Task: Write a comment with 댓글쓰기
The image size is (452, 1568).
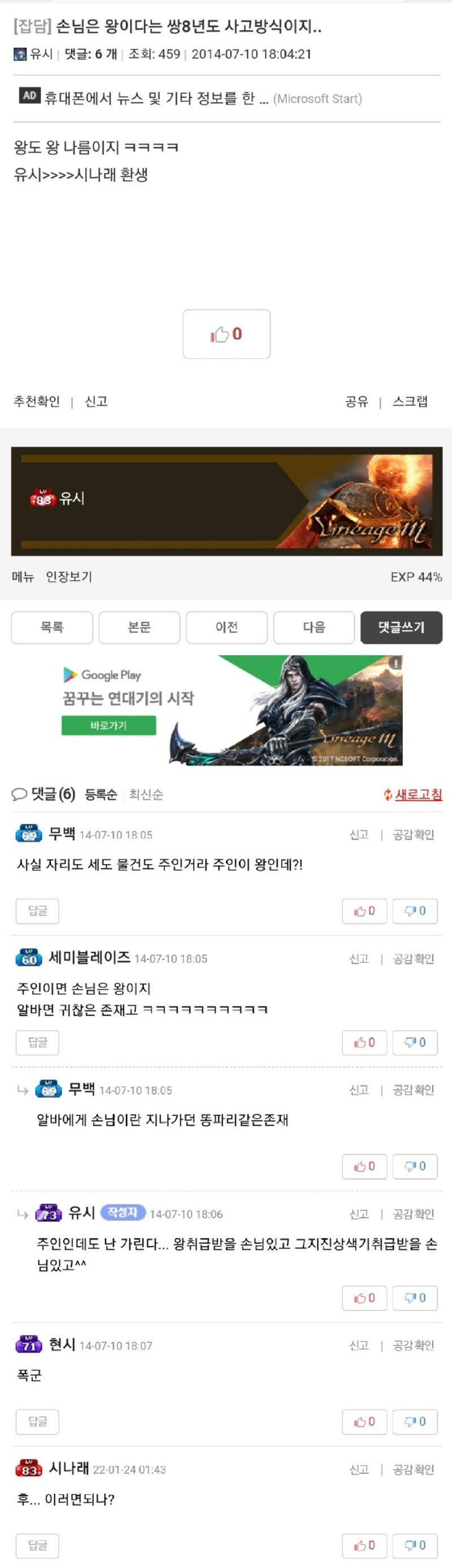Action: (401, 627)
